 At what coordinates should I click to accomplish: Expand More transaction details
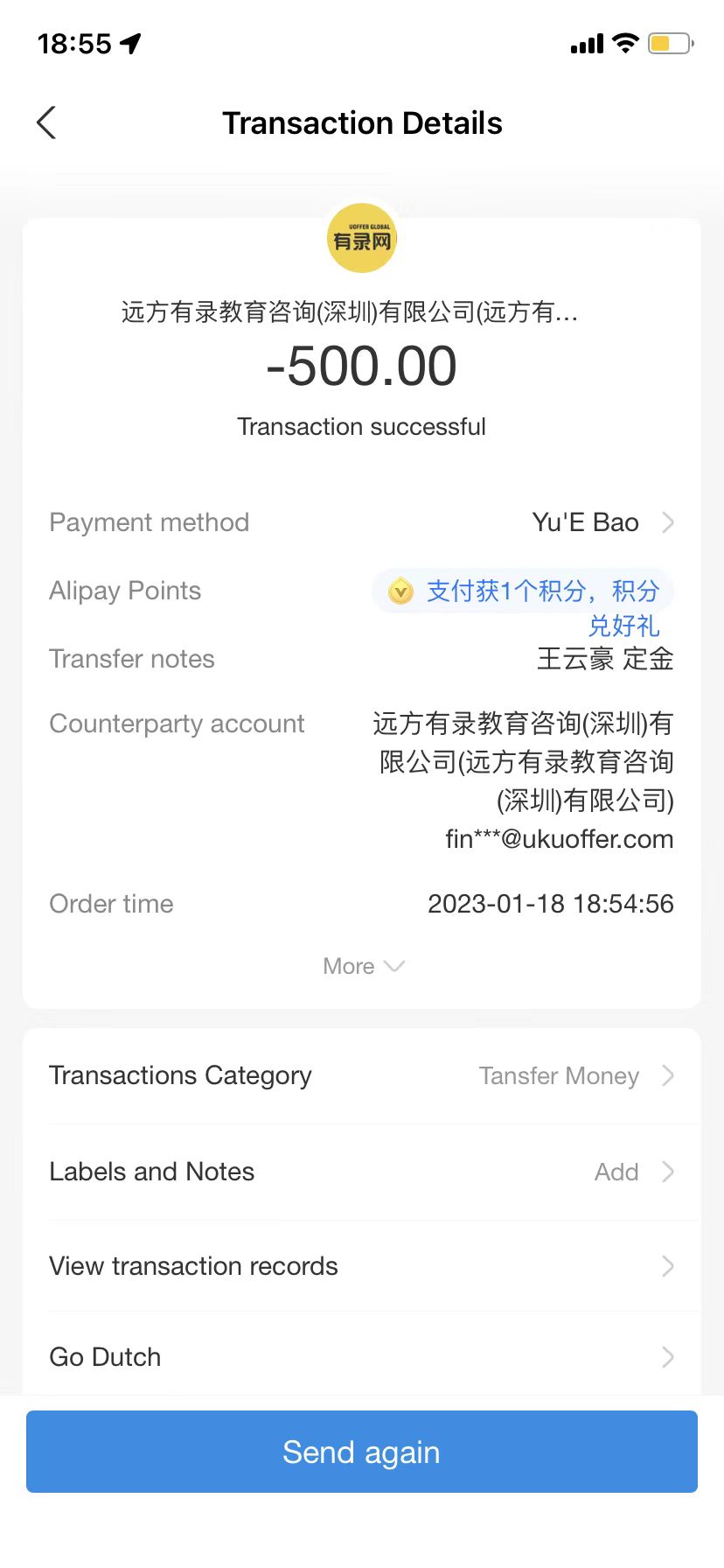tap(362, 966)
